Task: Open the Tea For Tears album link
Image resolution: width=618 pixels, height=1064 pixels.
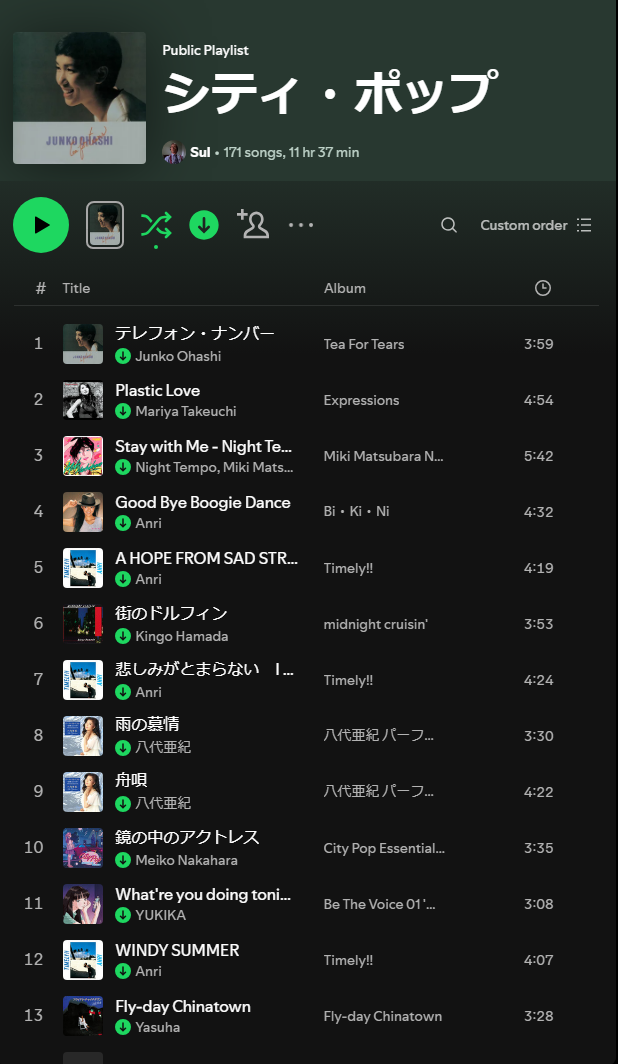Action: coord(364,344)
